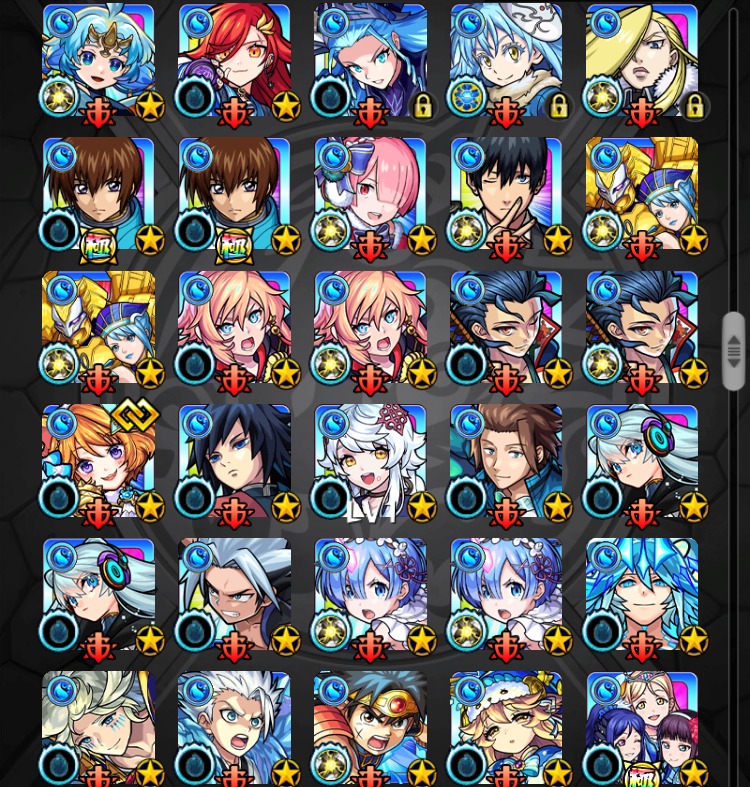Select the locked character in a white fur hat
Image resolution: width=750 pixels, height=787 pixels.
point(506,62)
